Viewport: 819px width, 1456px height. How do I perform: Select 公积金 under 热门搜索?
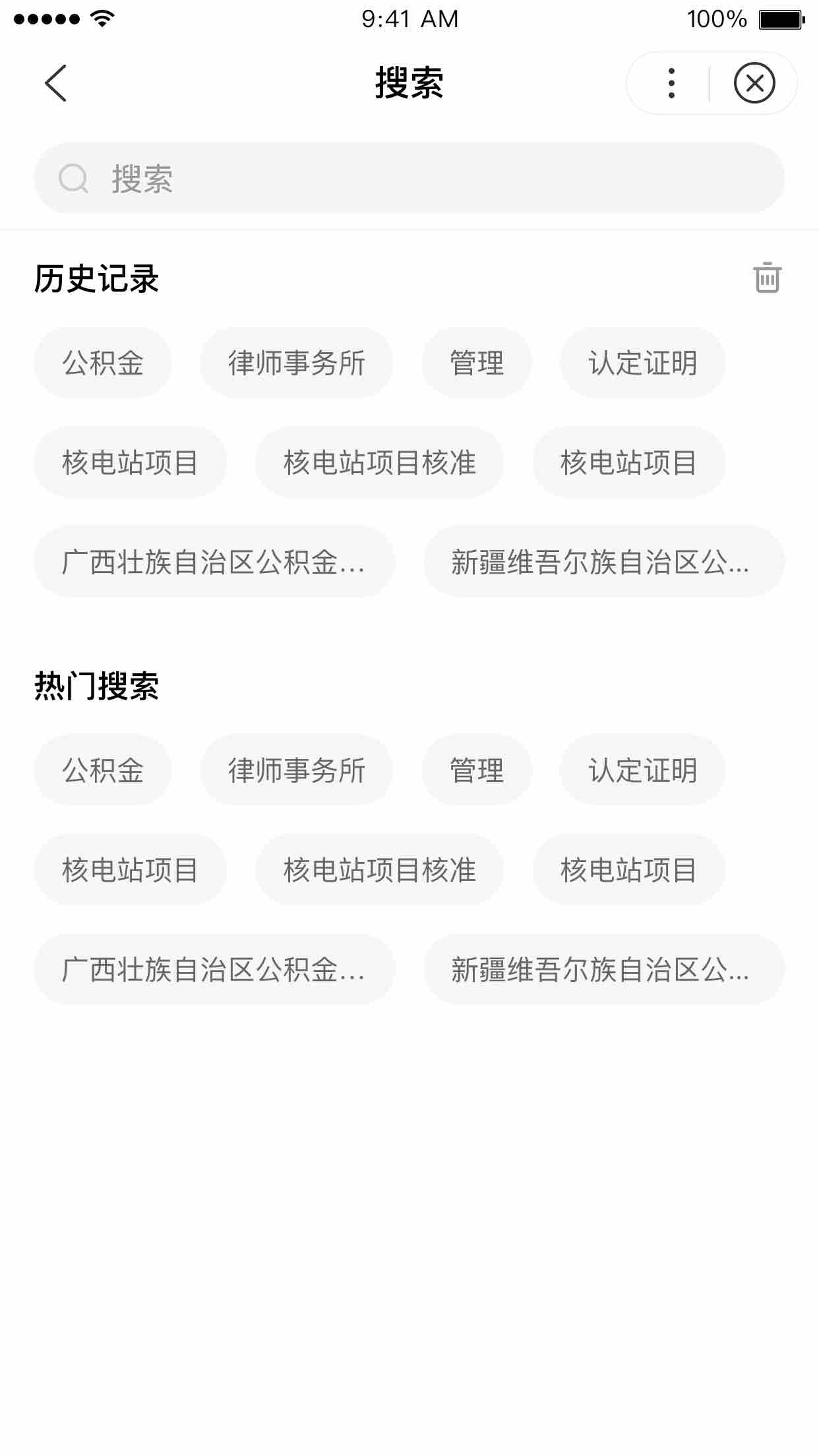pos(103,770)
